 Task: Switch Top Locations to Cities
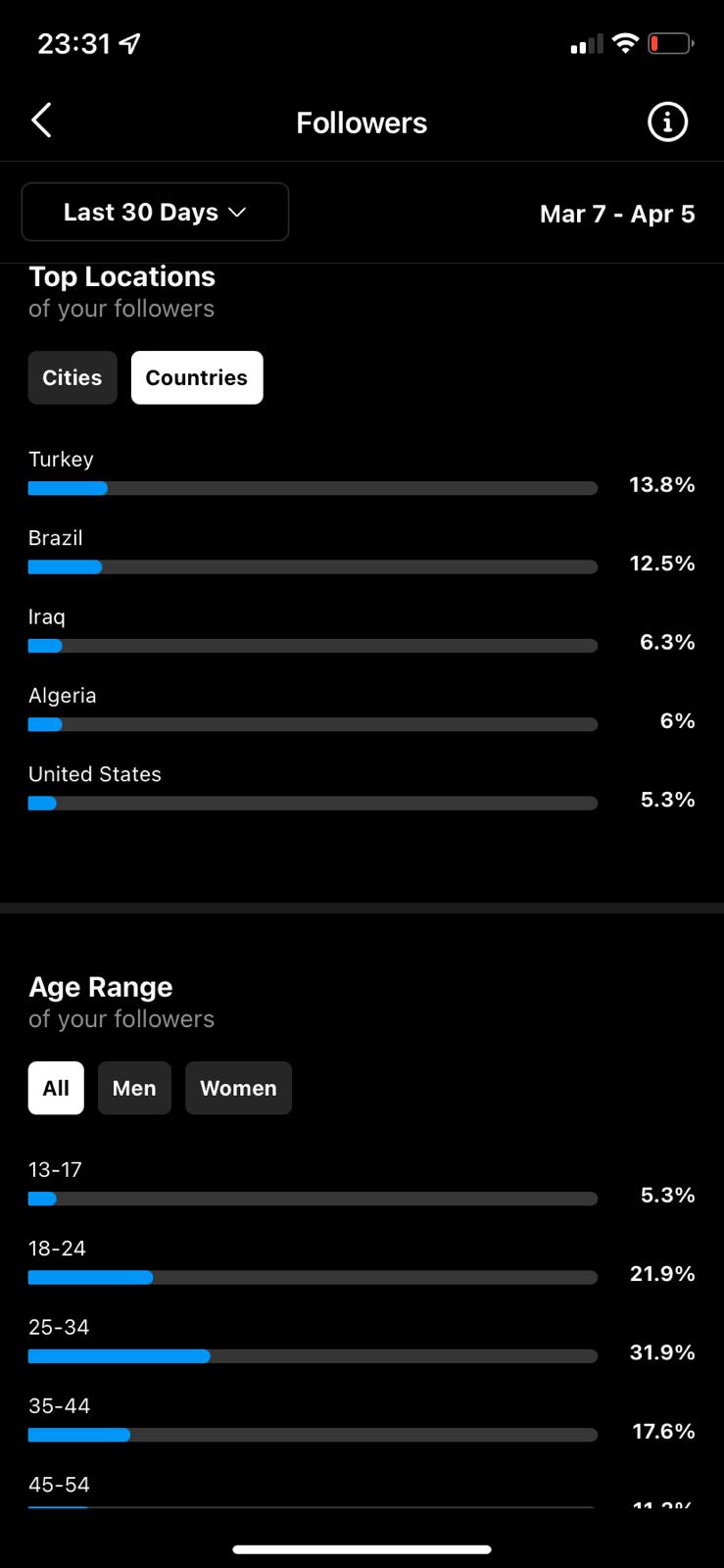point(72,377)
